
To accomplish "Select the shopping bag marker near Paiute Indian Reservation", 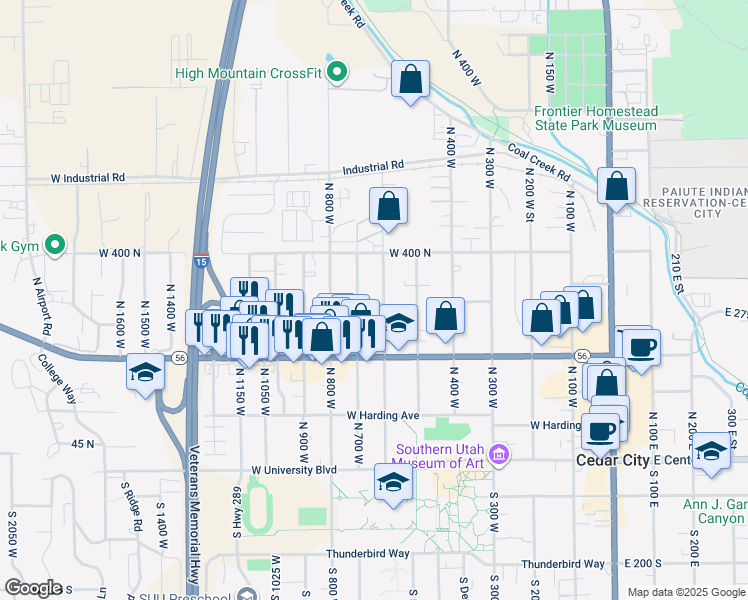I will [x=617, y=185].
